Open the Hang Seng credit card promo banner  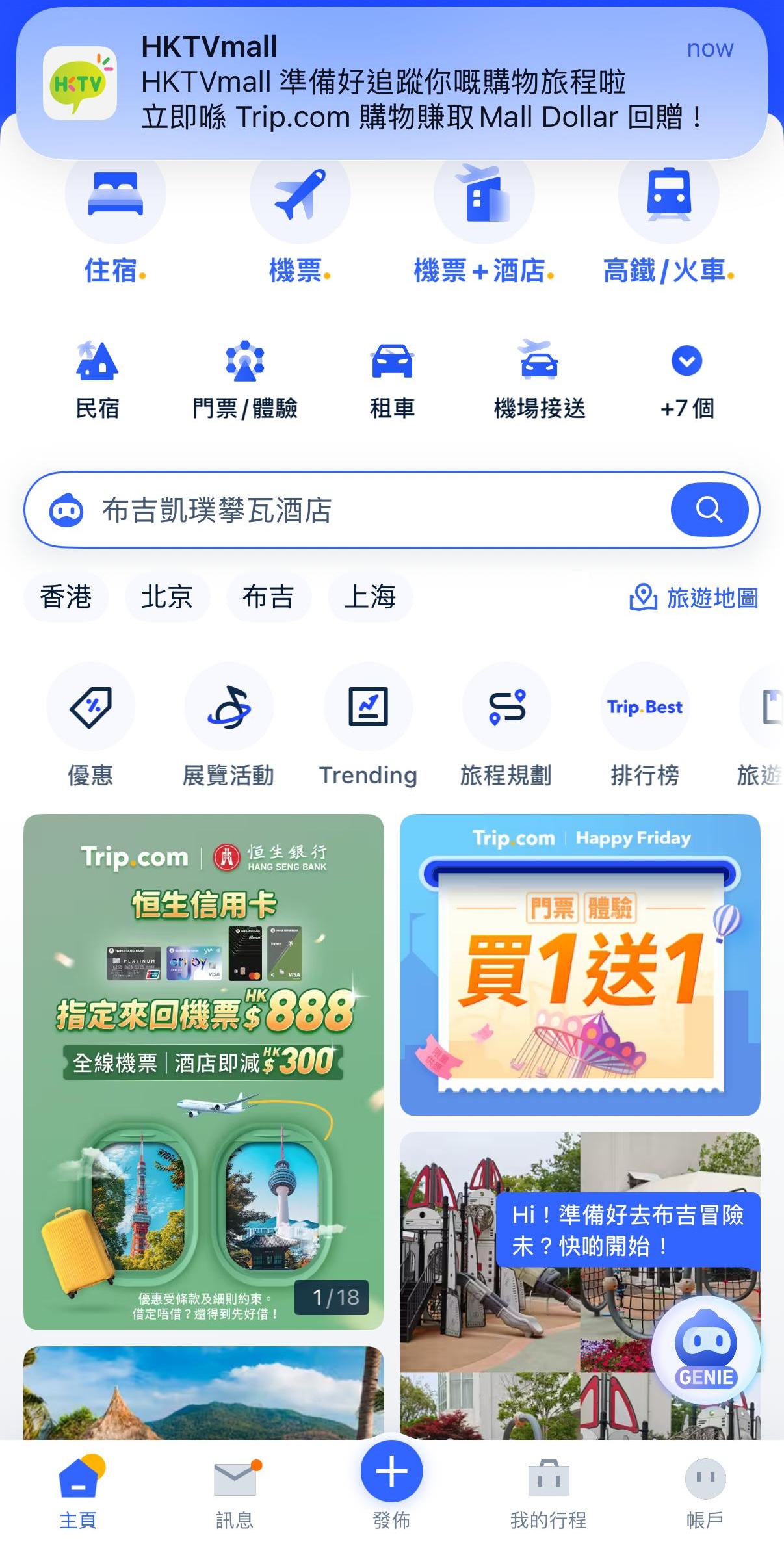[x=203, y=1070]
